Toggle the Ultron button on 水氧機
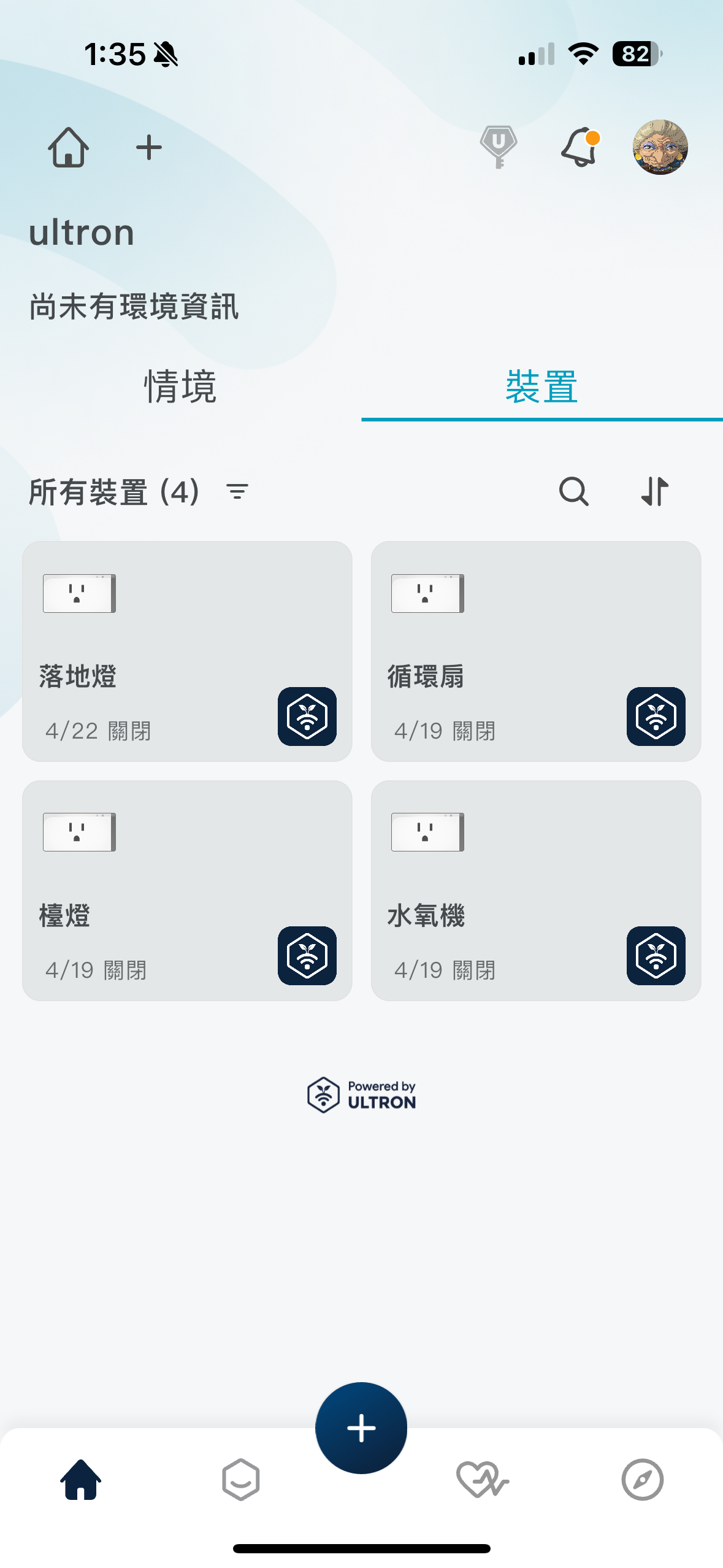The image size is (723, 1568). pos(656,956)
